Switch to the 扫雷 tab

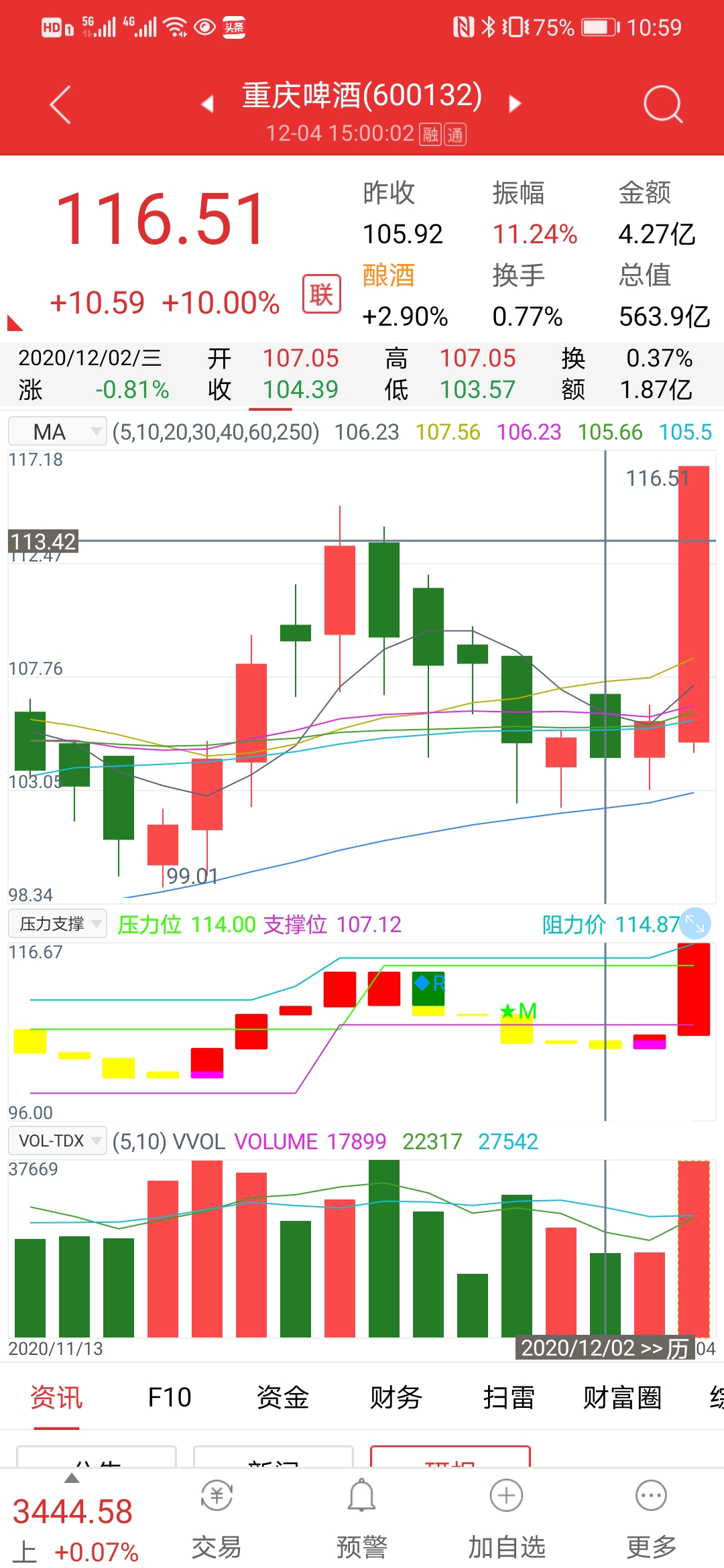[x=509, y=1398]
